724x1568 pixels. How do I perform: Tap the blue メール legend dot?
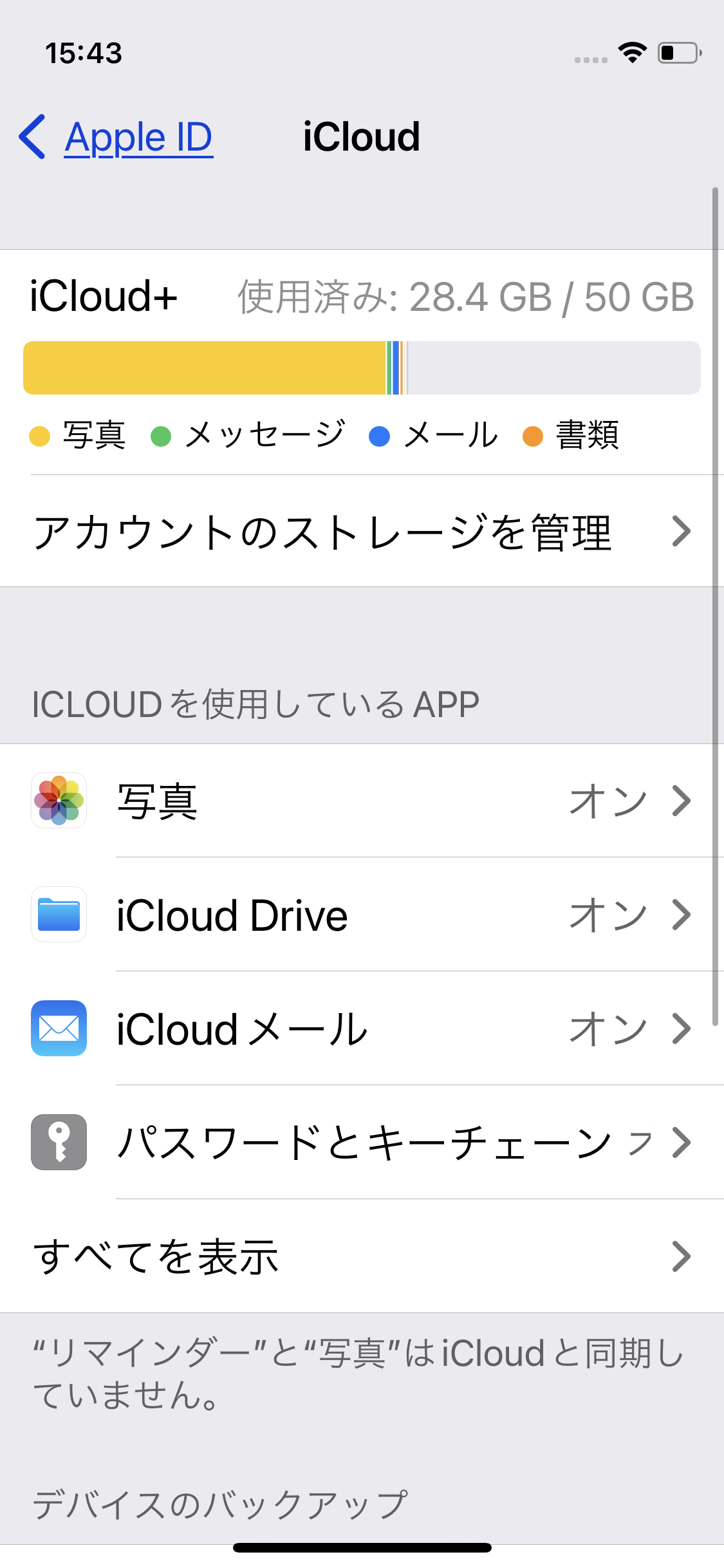click(x=380, y=436)
